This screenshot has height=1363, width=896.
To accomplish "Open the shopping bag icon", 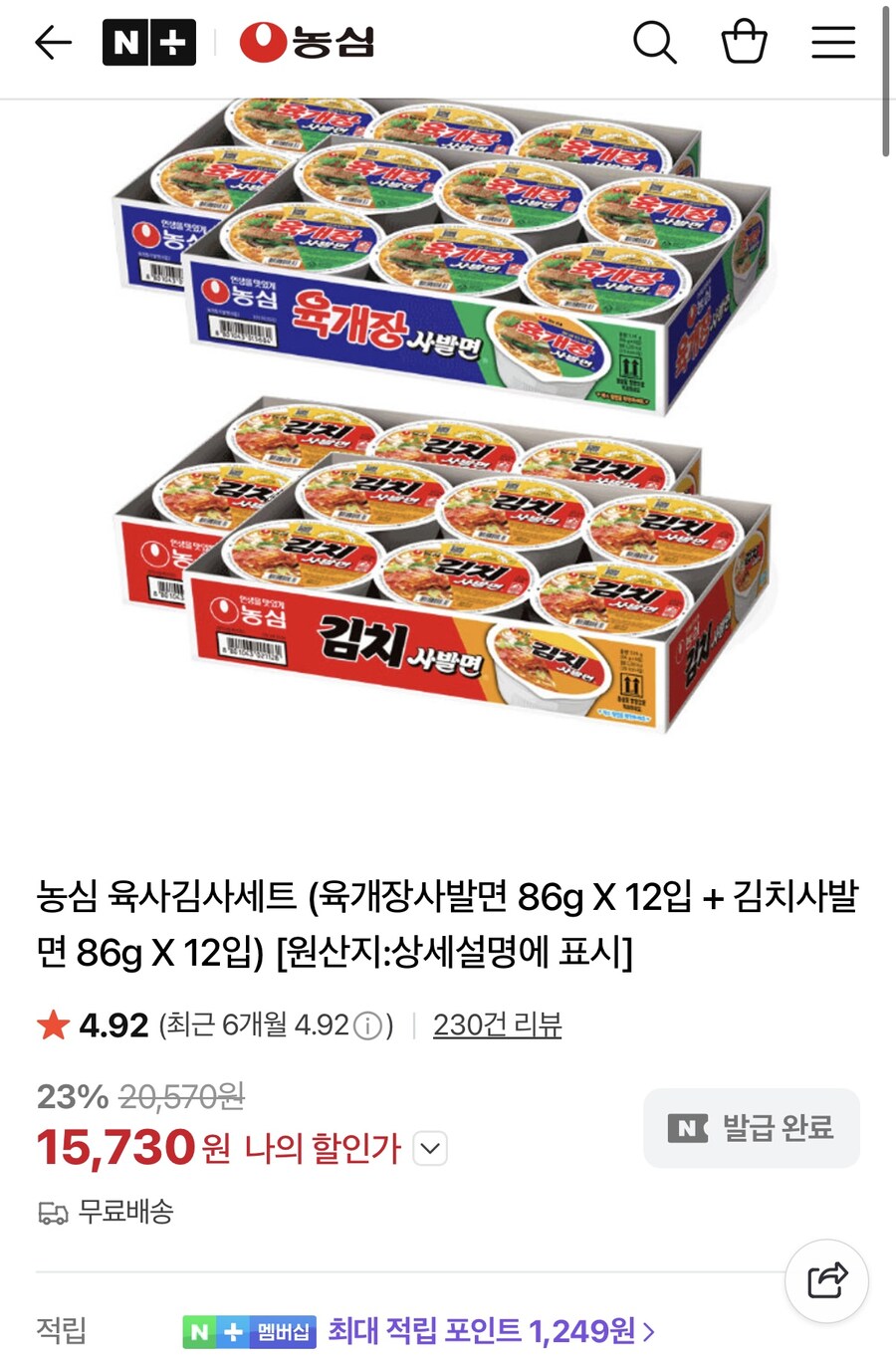I will coord(745,42).
